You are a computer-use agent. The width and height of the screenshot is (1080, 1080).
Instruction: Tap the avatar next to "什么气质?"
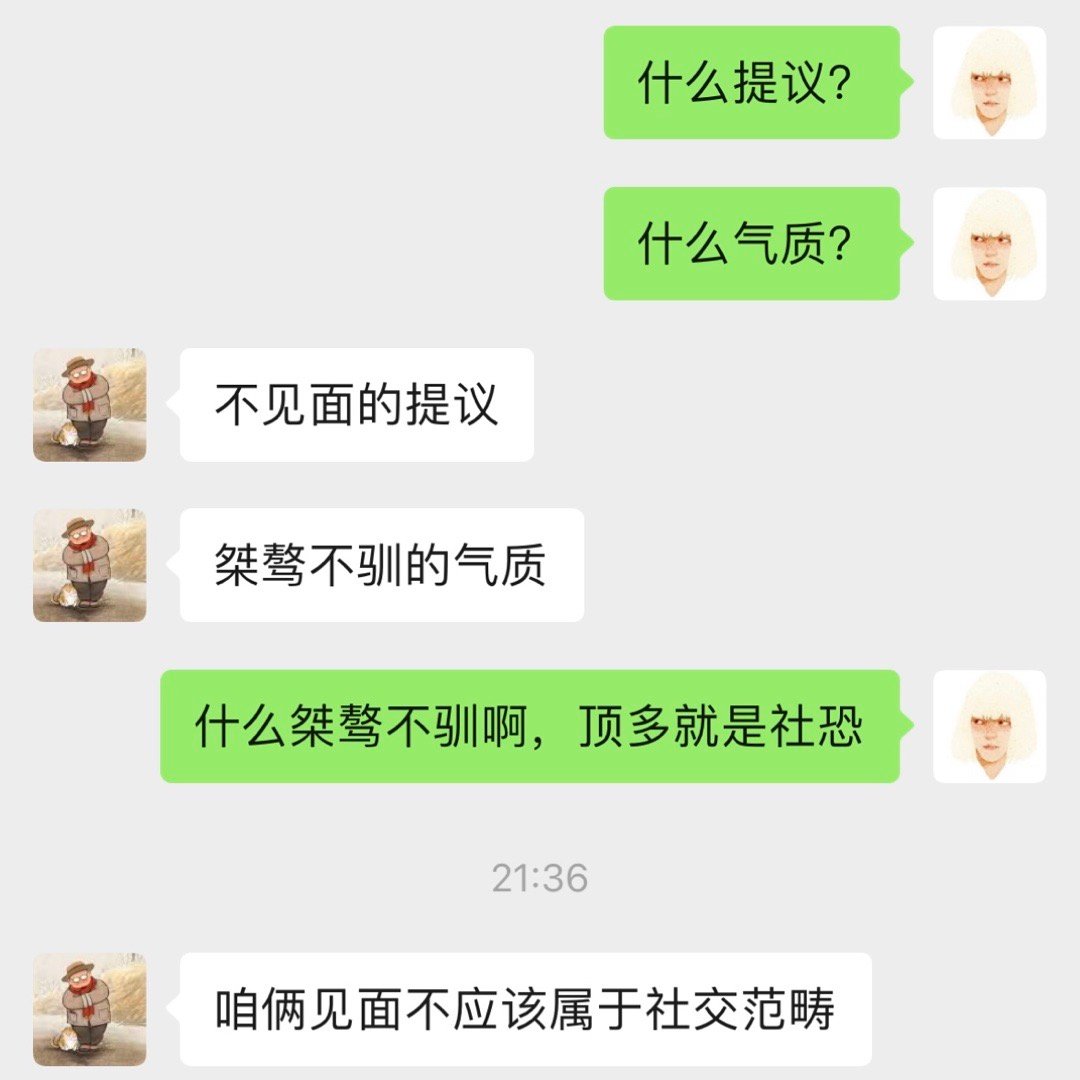(989, 244)
